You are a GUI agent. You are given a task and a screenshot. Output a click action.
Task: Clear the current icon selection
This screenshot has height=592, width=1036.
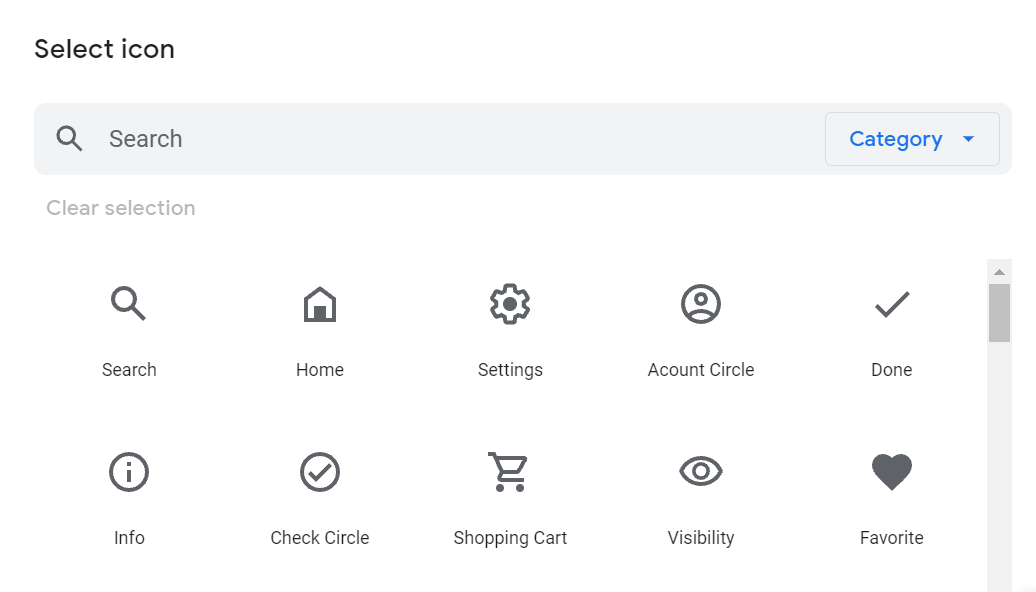(x=121, y=208)
